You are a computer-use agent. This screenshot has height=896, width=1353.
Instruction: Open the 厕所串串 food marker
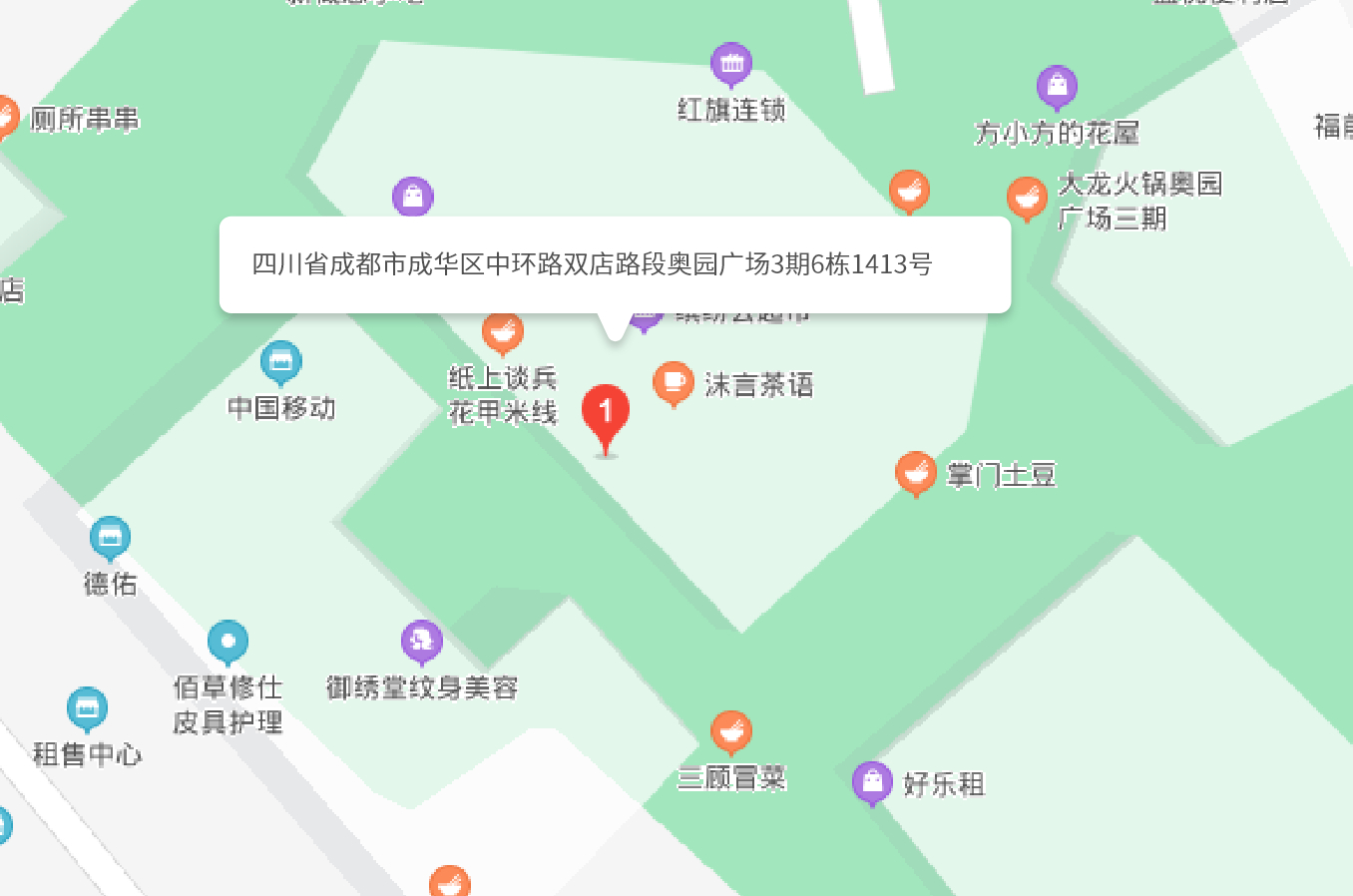click(6, 117)
